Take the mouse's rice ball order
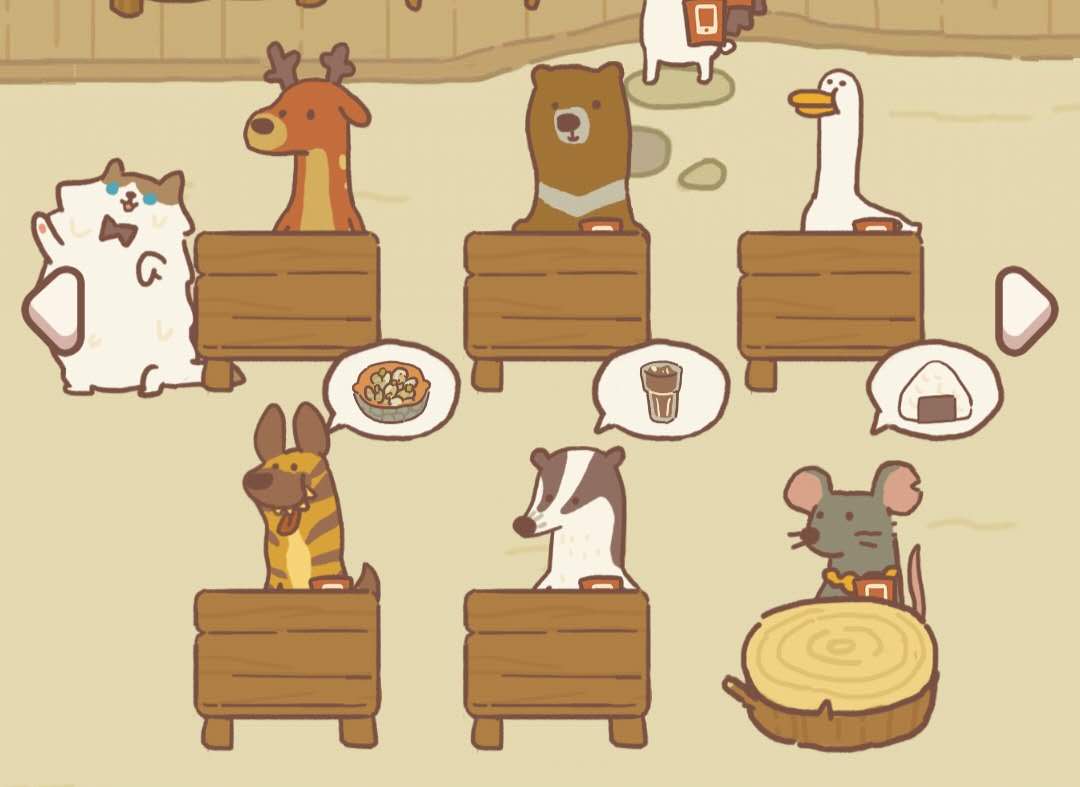The image size is (1080, 787). [935, 390]
